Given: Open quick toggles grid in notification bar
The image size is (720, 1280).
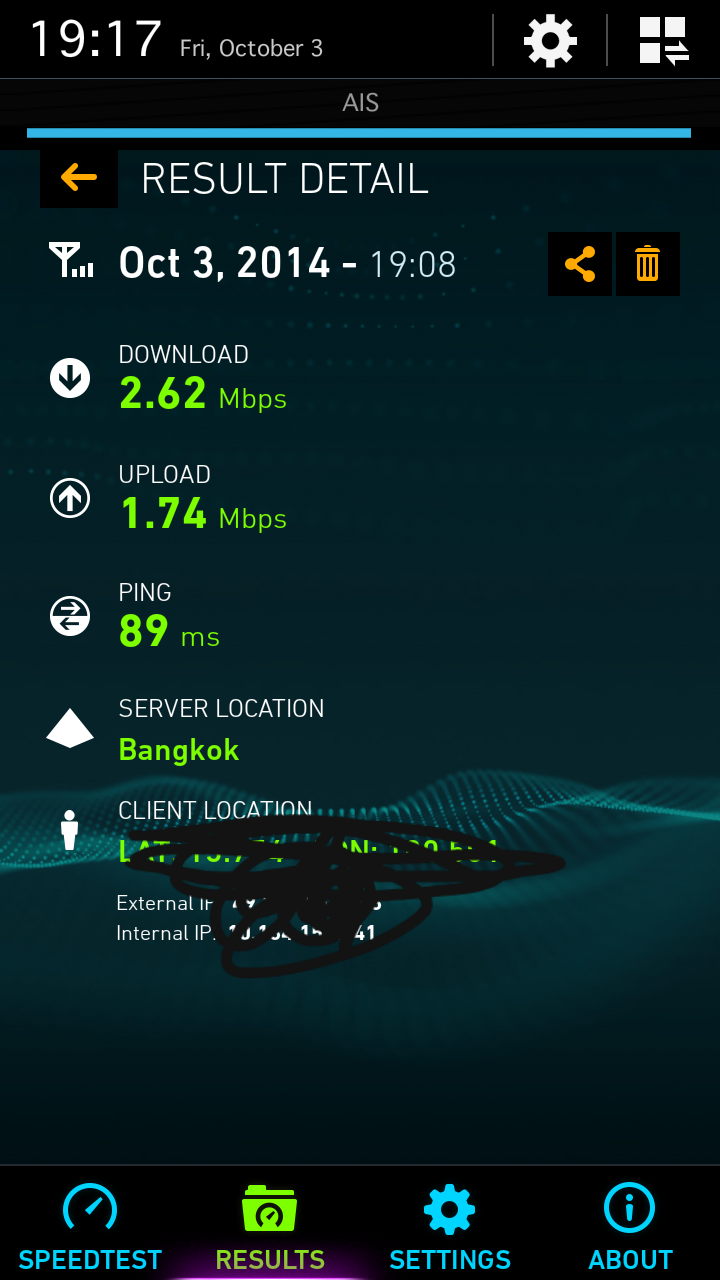Looking at the screenshot, I should [x=664, y=41].
